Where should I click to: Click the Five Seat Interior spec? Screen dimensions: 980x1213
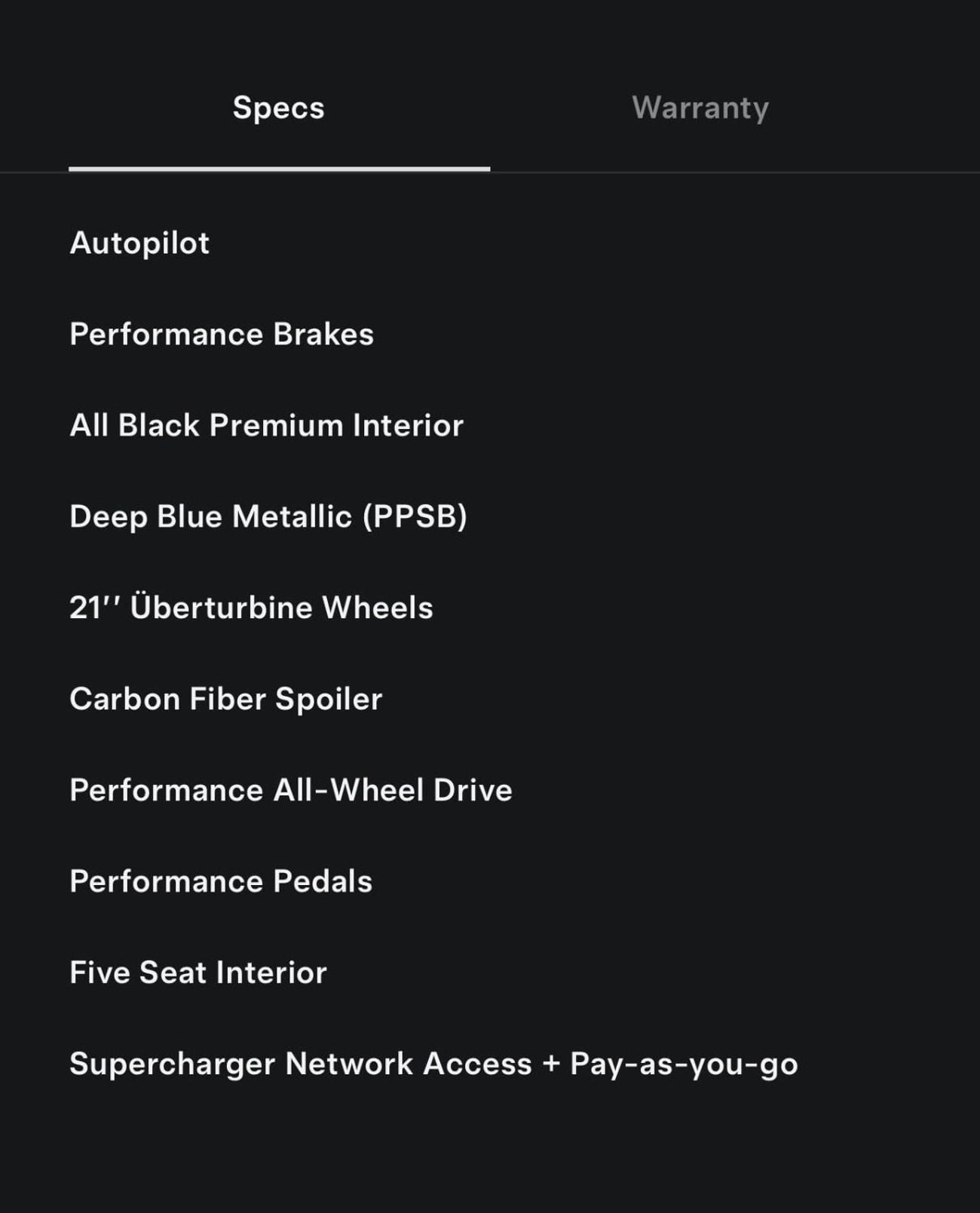[x=197, y=973]
